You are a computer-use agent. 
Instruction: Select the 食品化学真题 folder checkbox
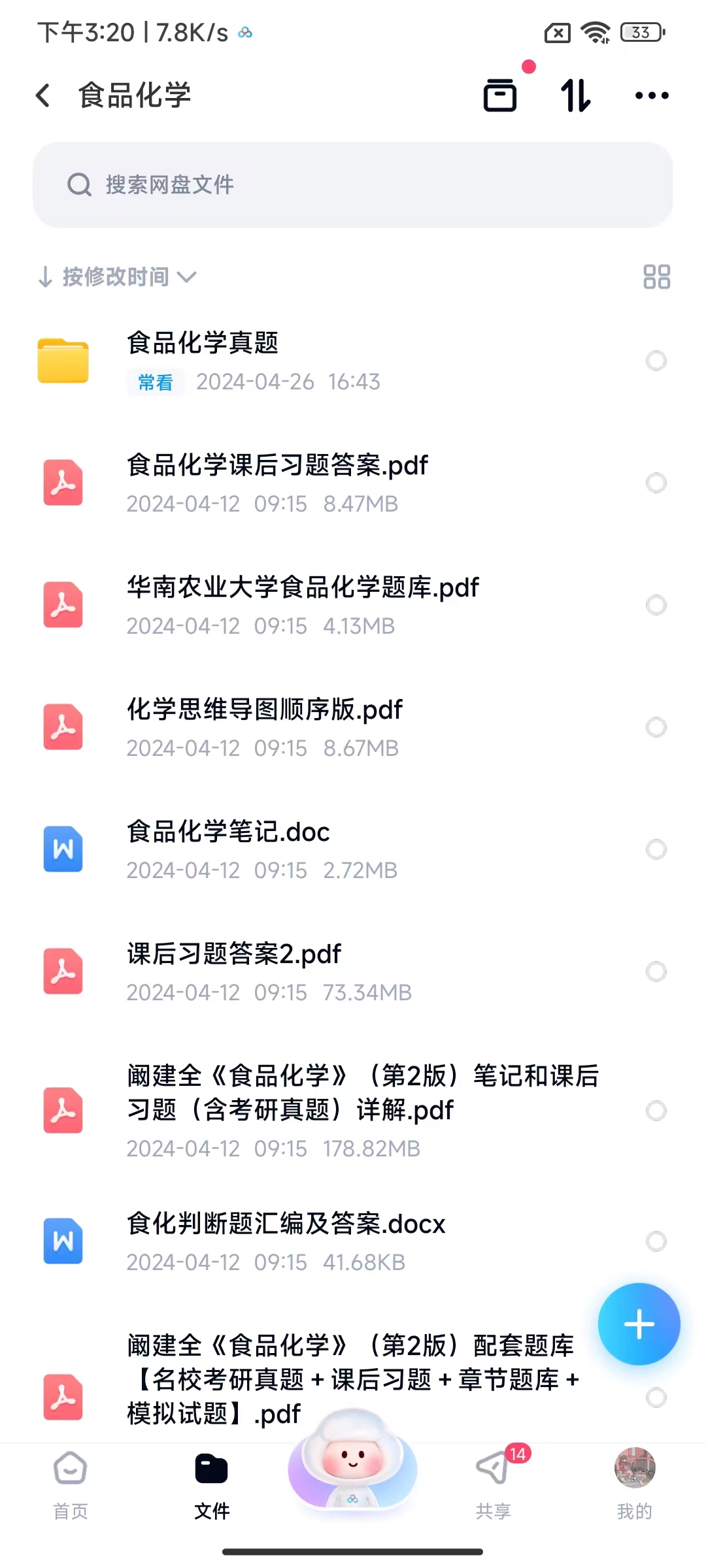(x=656, y=361)
